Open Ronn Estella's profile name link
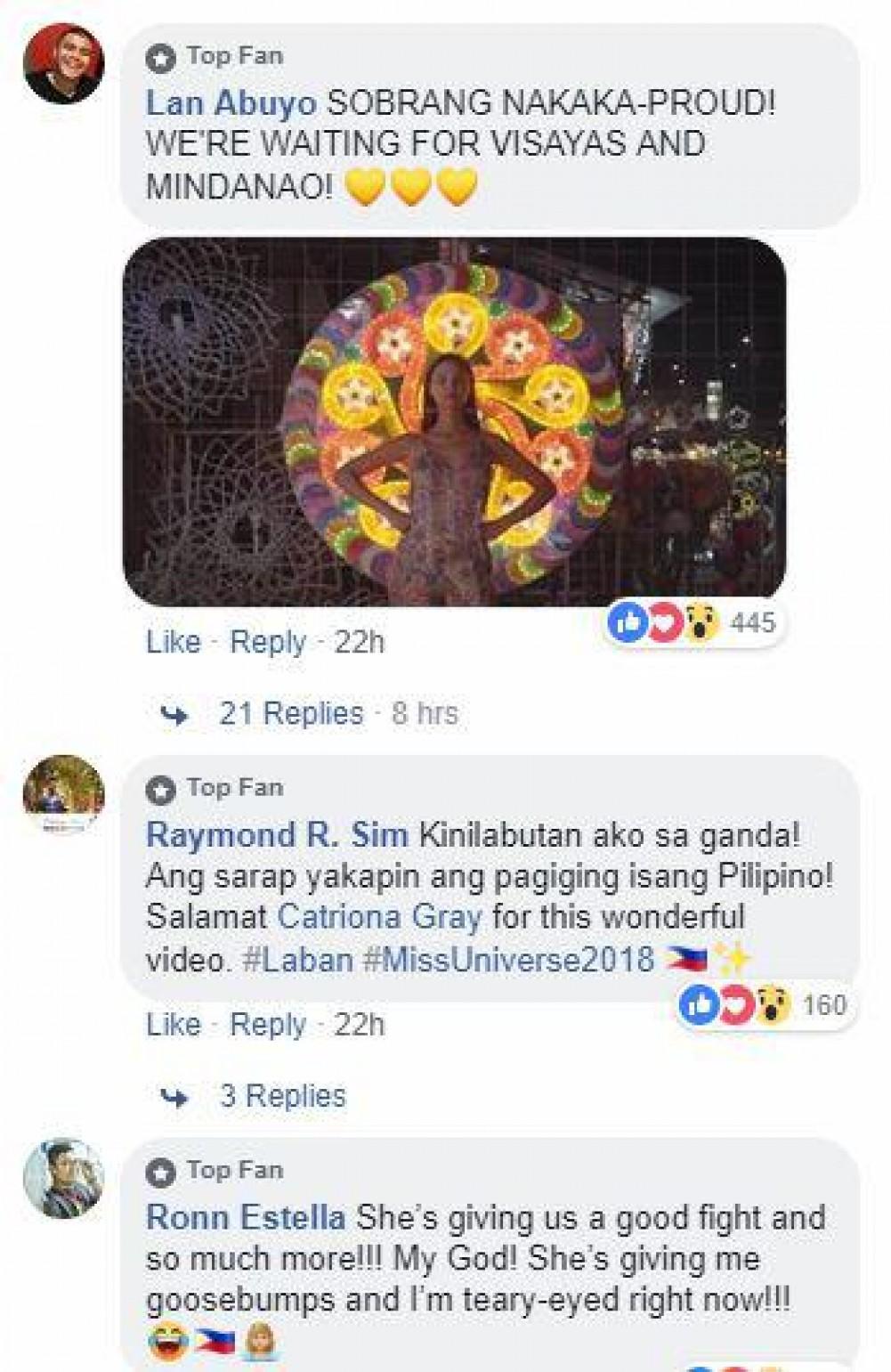This screenshot has width=891, height=1372. click(x=245, y=1217)
